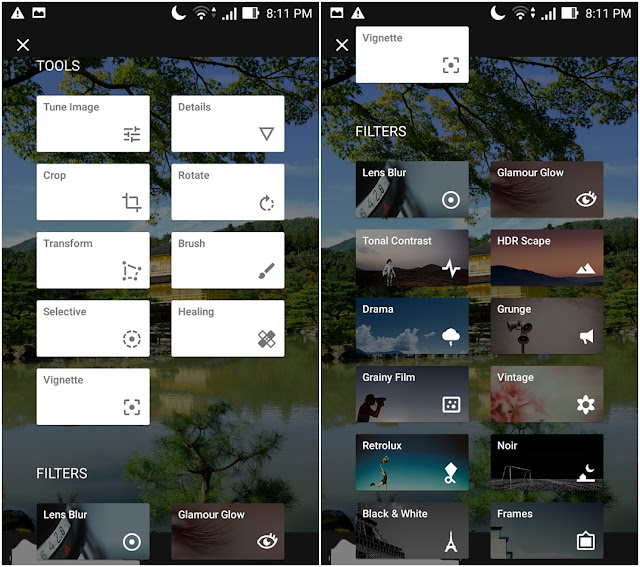Apply the Vintage filter
The height and width of the screenshot is (567, 640).
coord(547,393)
